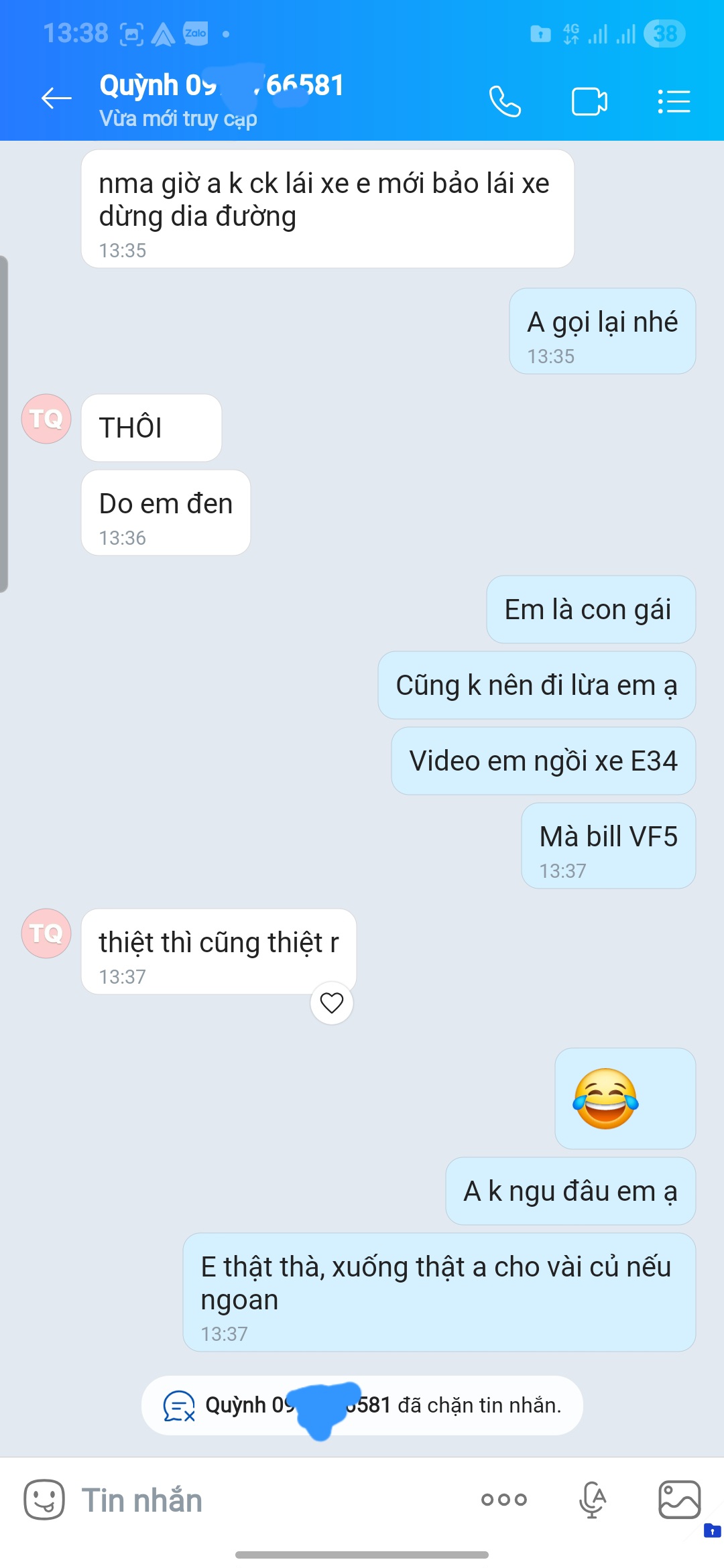The width and height of the screenshot is (724, 1568).
Task: Start a voice call with Quỳnh
Action: coord(505,102)
